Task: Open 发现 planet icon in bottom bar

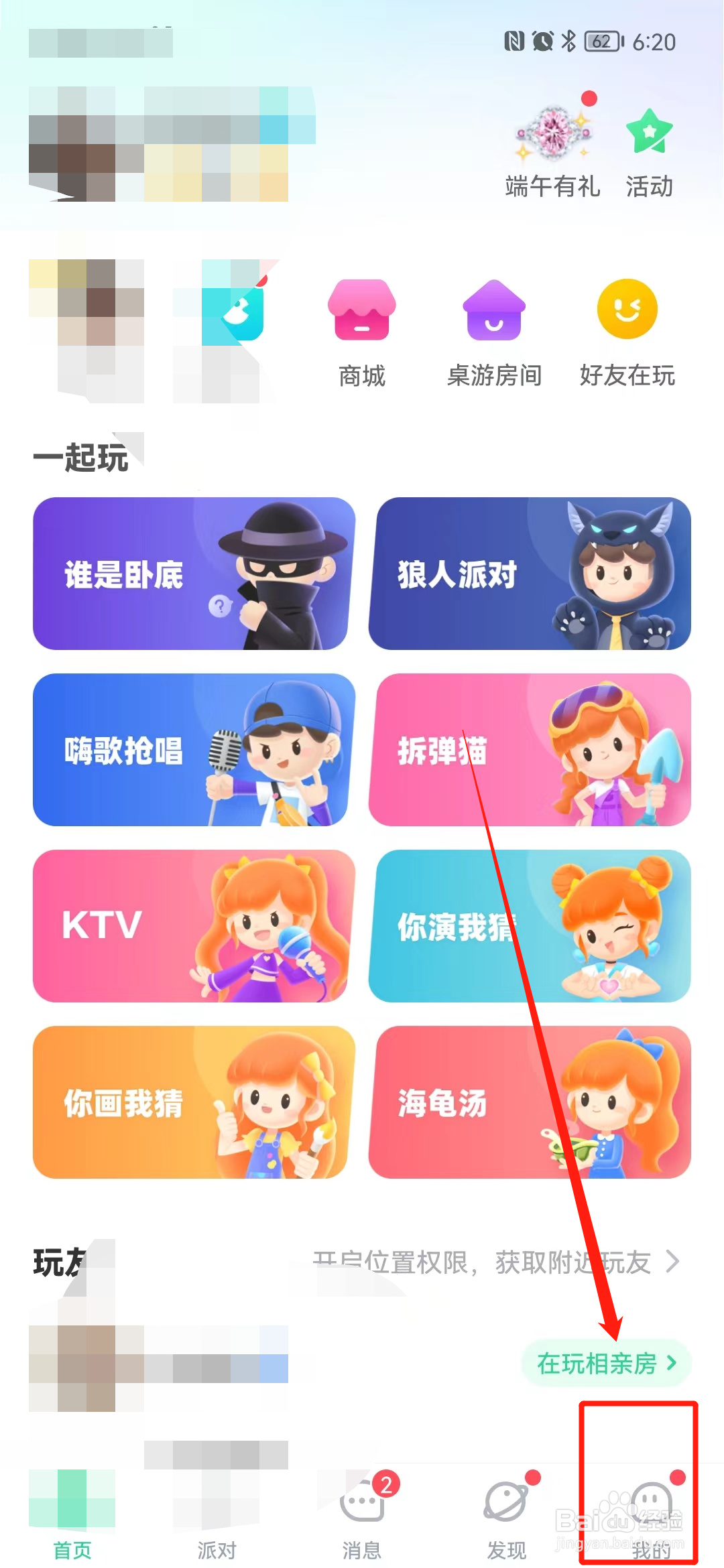Action: pyautogui.click(x=504, y=1501)
